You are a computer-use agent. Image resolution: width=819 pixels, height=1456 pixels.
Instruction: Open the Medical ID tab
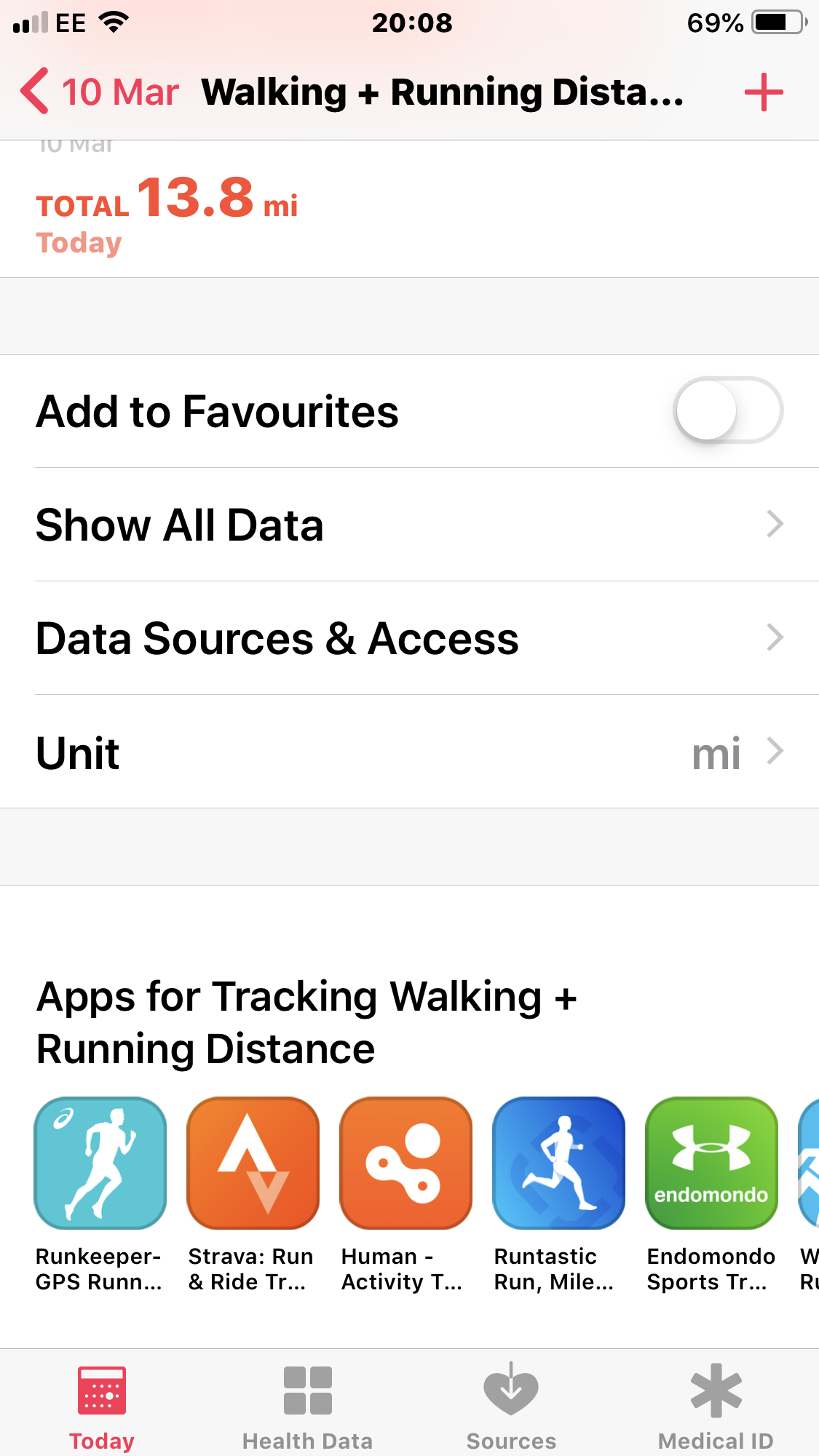tap(716, 1407)
